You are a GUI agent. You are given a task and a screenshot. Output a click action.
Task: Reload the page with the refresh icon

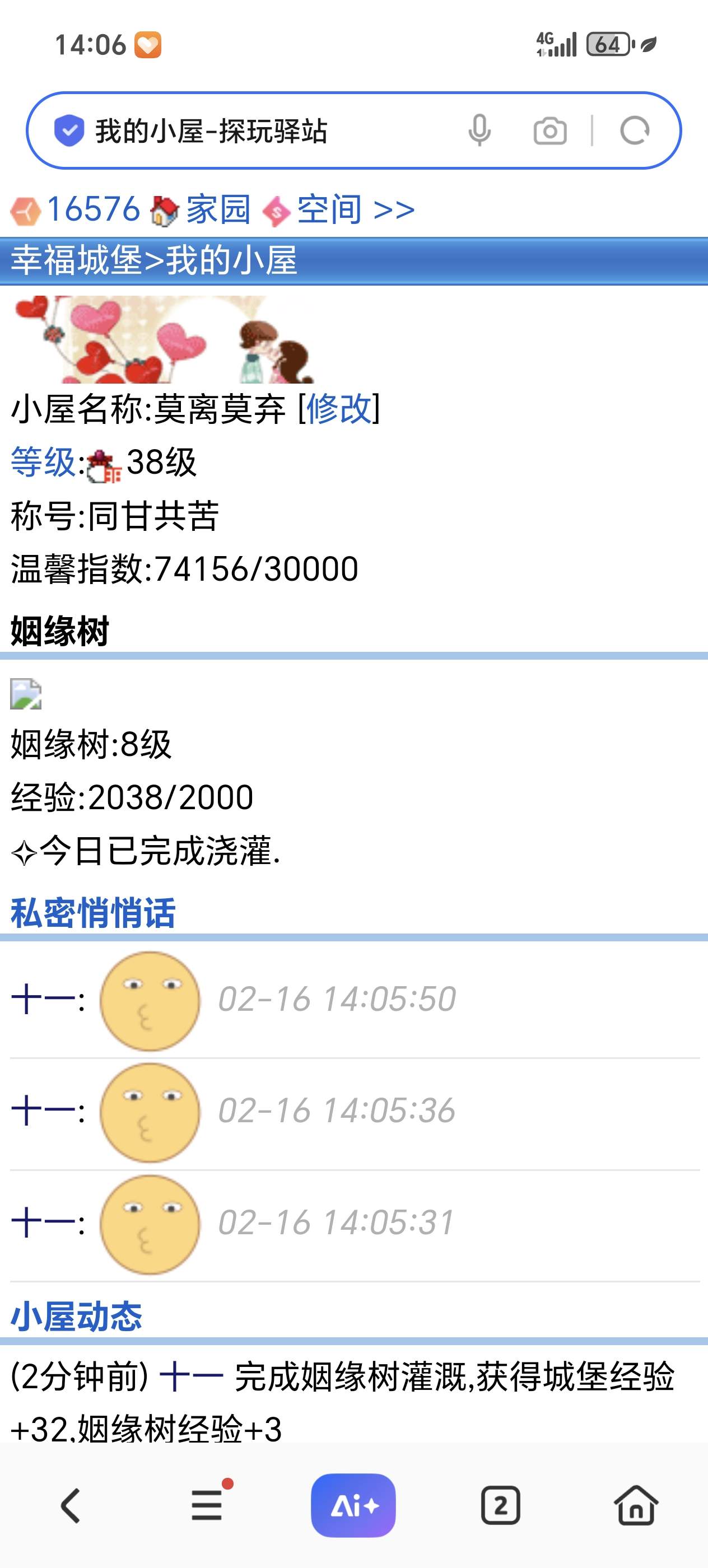(x=634, y=131)
